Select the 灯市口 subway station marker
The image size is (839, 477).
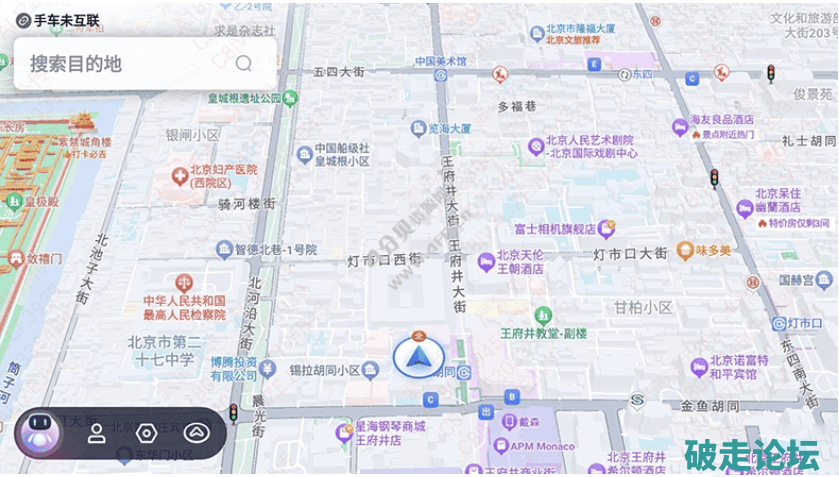coord(780,323)
